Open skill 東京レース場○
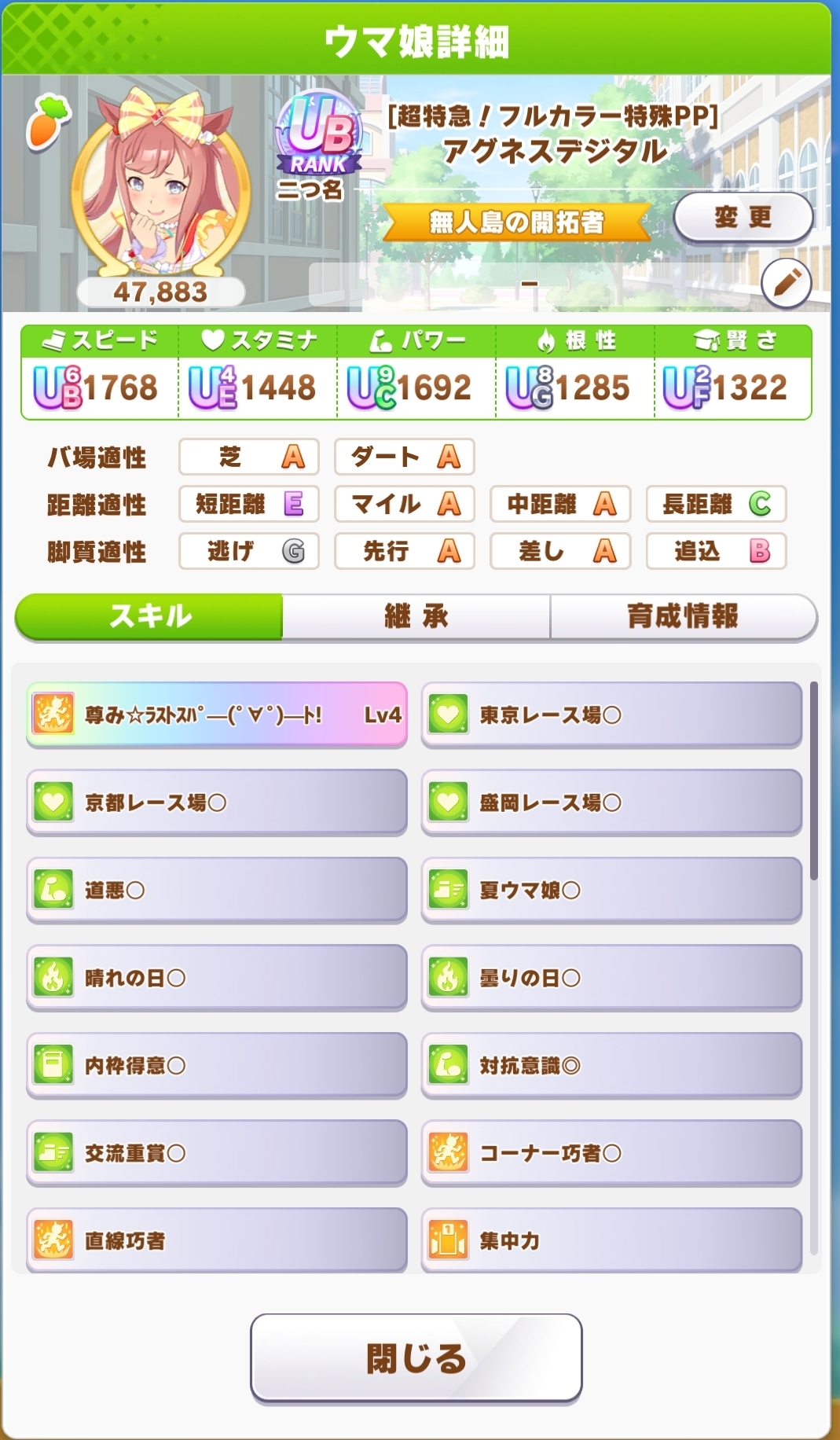Image resolution: width=840 pixels, height=1440 pixels. pyautogui.click(x=611, y=714)
